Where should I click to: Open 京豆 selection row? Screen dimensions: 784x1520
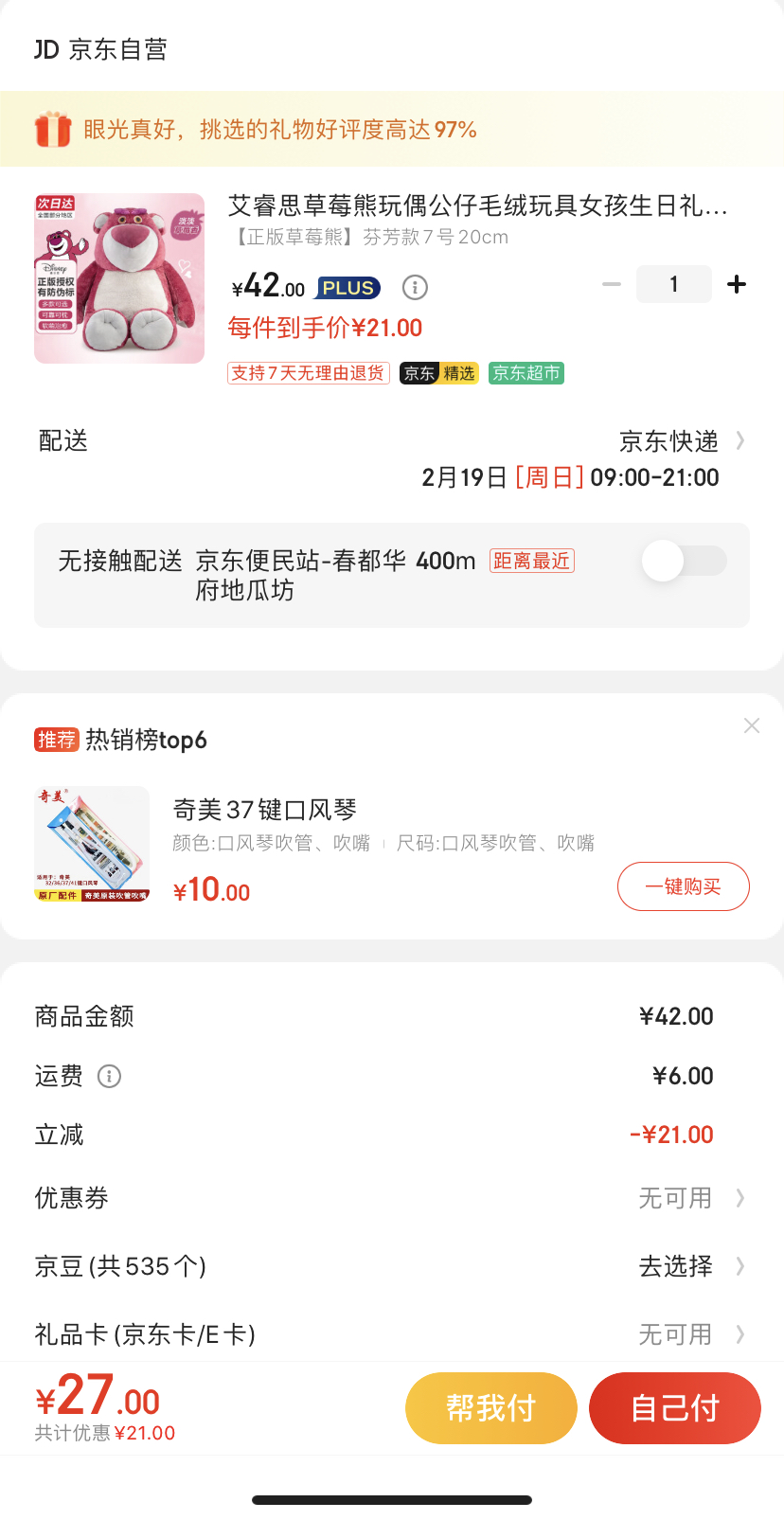tap(392, 1266)
